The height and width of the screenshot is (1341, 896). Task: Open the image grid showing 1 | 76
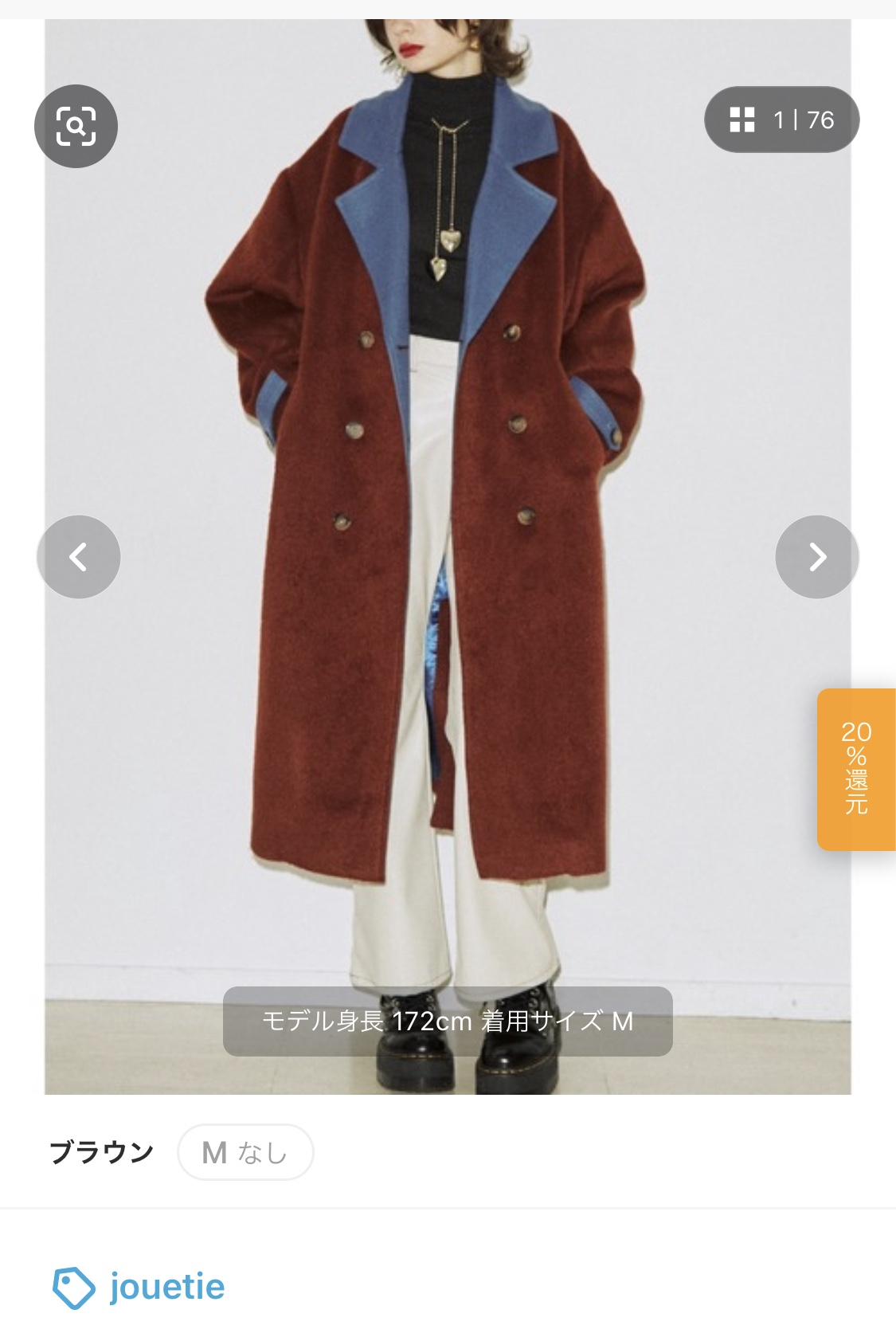(x=781, y=120)
